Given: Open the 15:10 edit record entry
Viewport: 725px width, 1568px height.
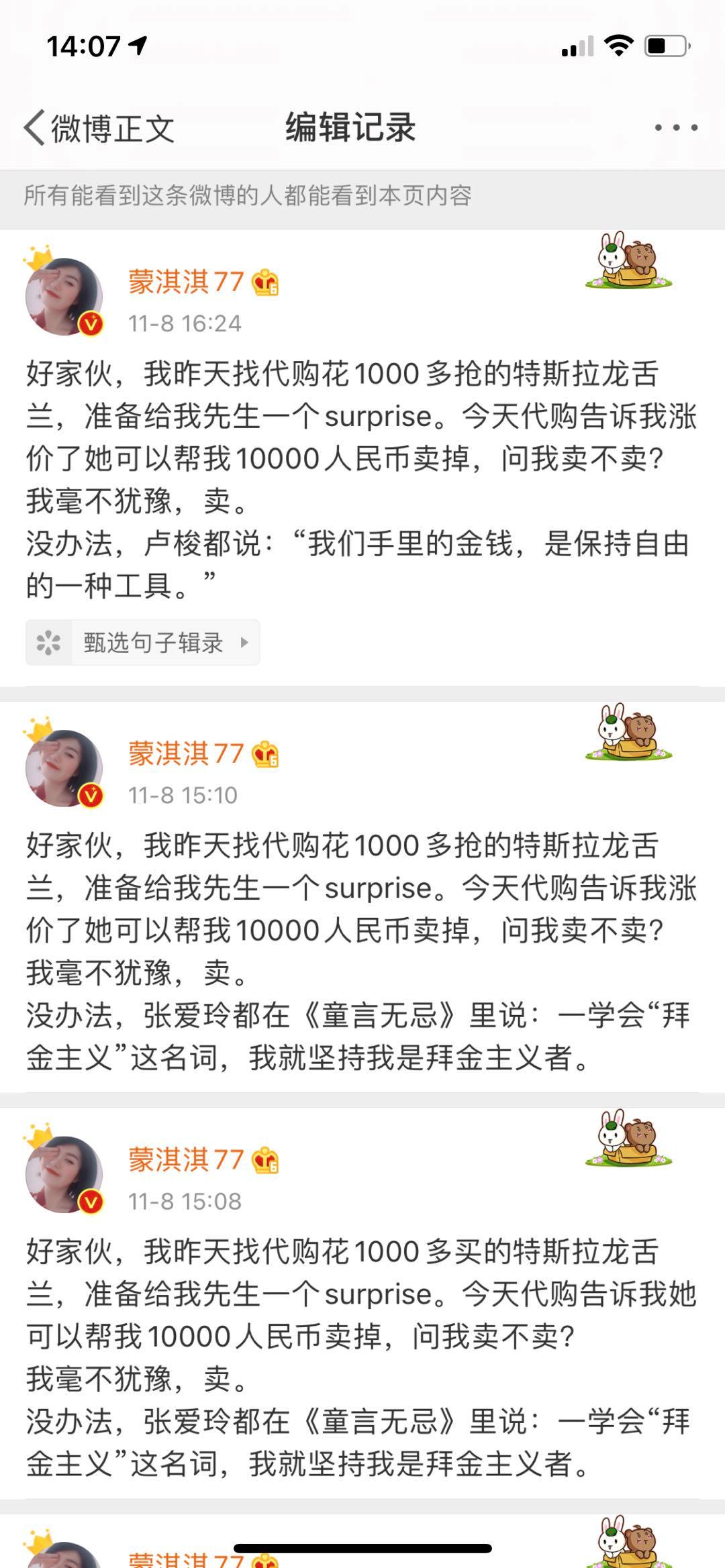Looking at the screenshot, I should pos(361,951).
